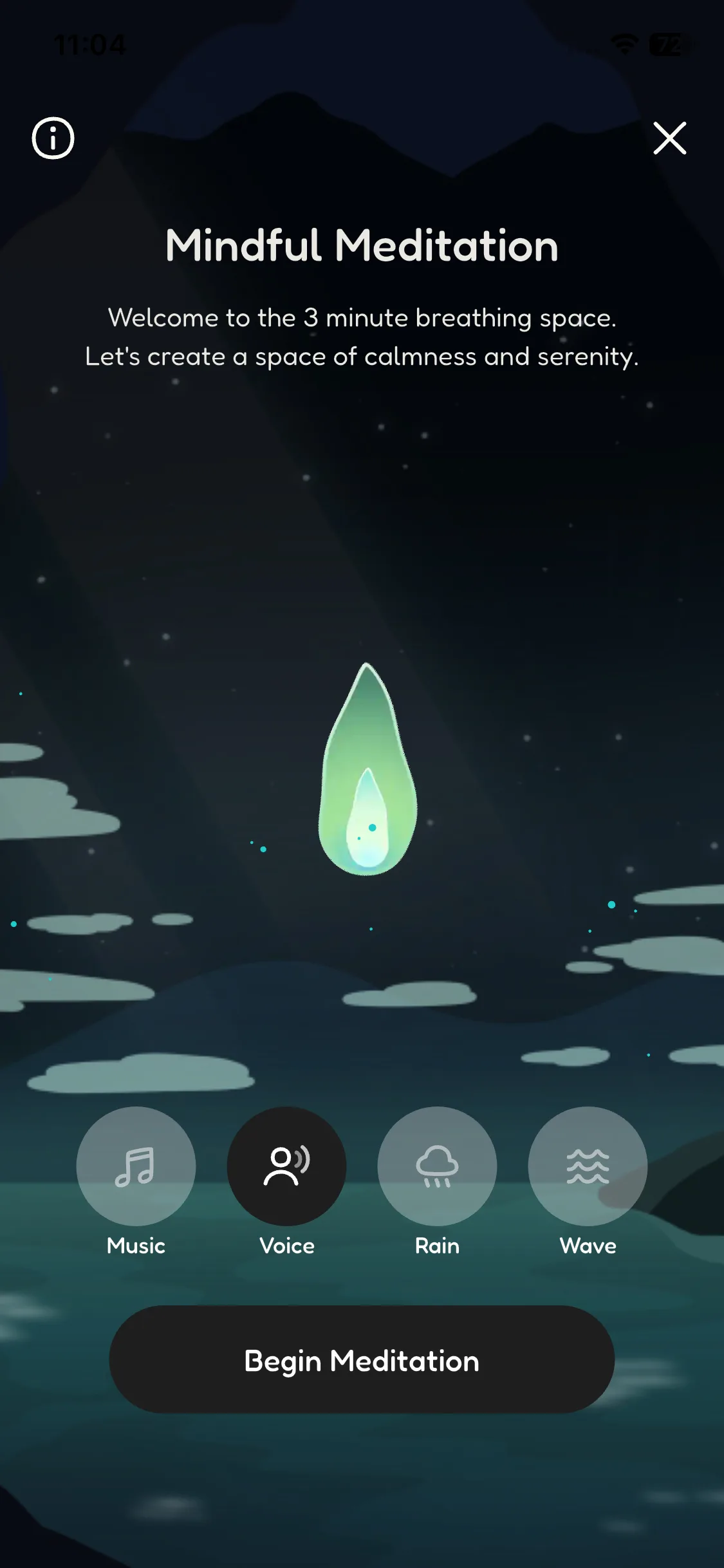724x1568 pixels.
Task: Tap Begin Meditation
Action: point(362,1359)
